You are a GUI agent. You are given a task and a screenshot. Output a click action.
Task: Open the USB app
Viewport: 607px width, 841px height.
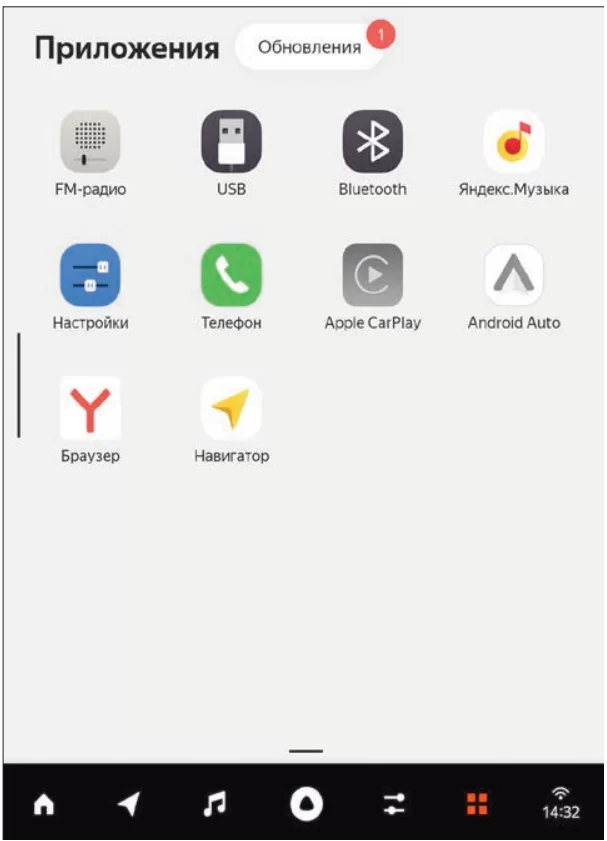[231, 142]
